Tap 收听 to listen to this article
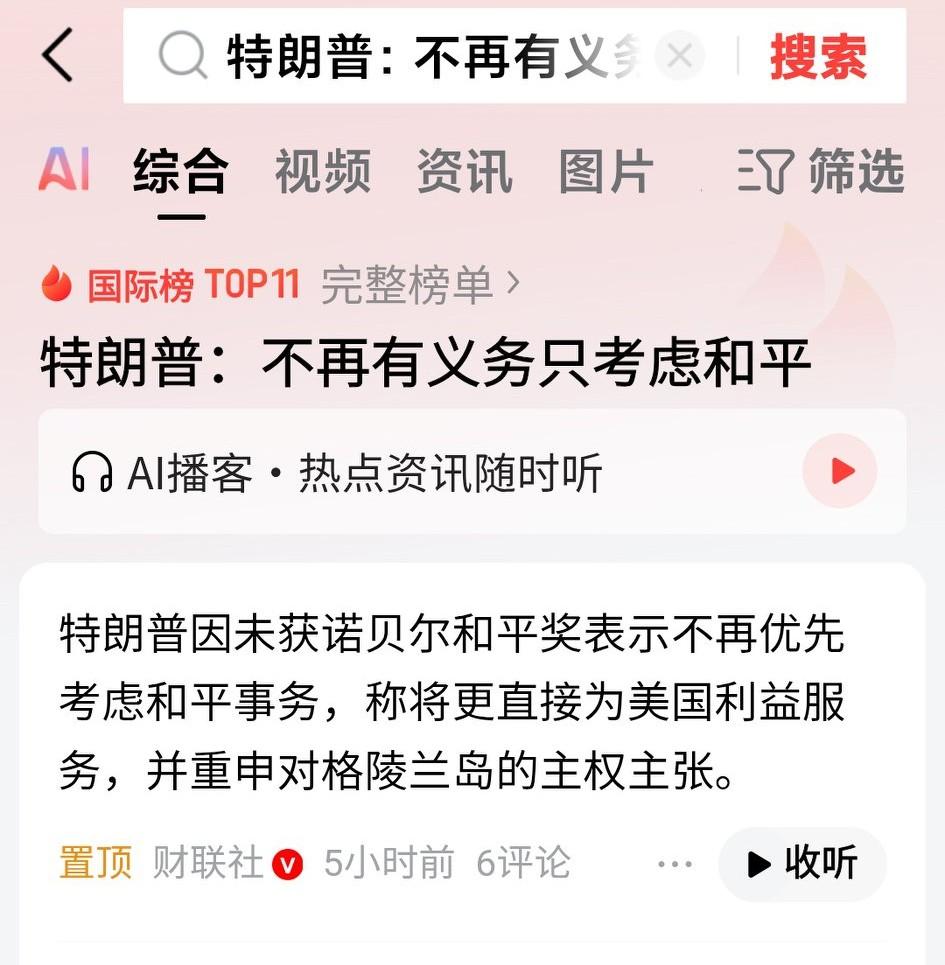The width and height of the screenshot is (945, 965). (x=802, y=865)
